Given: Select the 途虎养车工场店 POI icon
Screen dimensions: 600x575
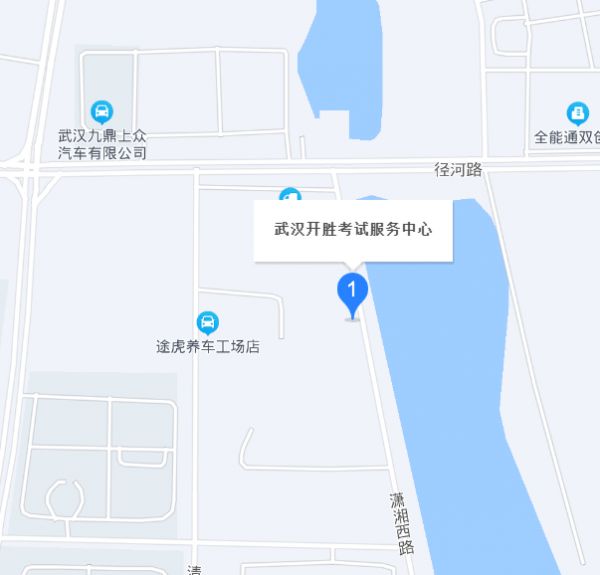Looking at the screenshot, I should point(207,323).
